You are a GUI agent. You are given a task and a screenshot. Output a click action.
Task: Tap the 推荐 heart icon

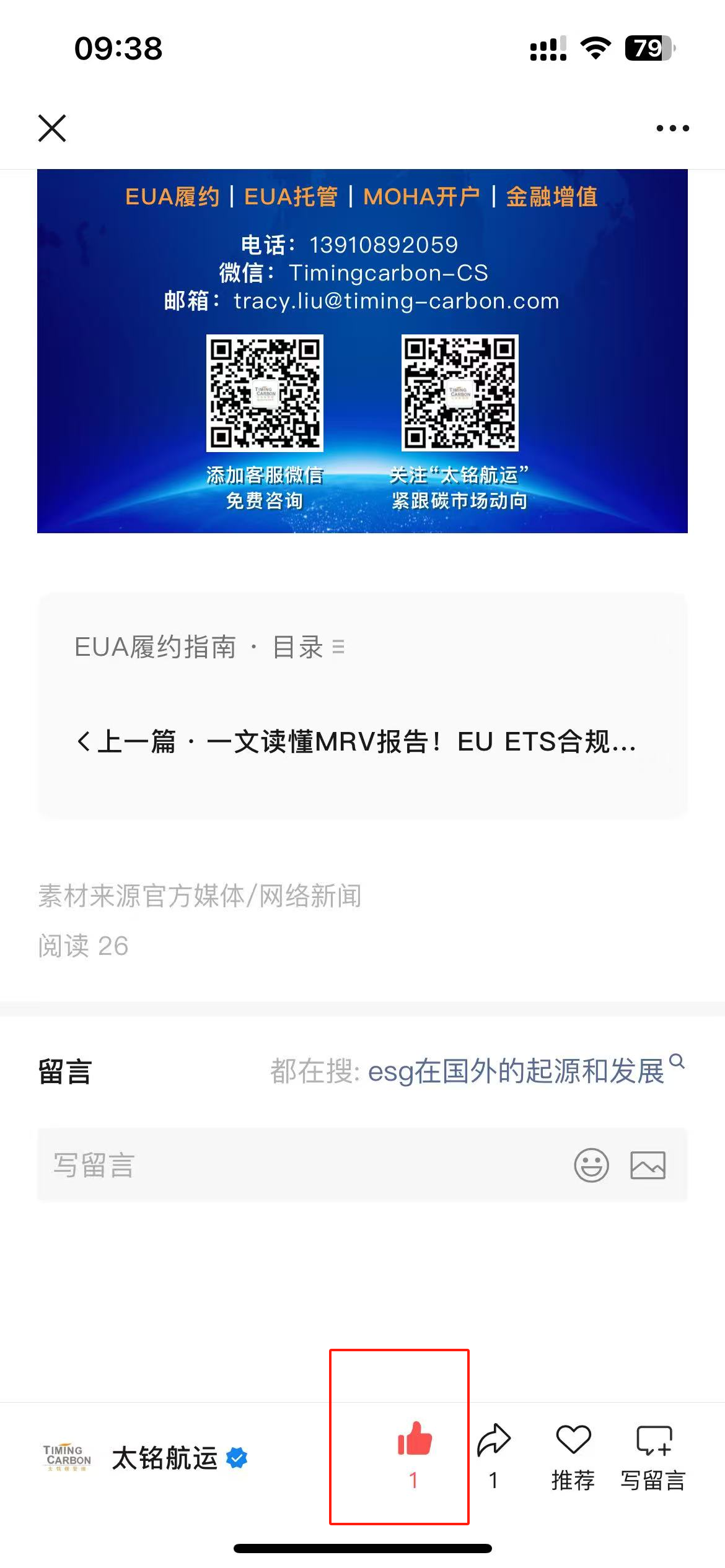(573, 1457)
